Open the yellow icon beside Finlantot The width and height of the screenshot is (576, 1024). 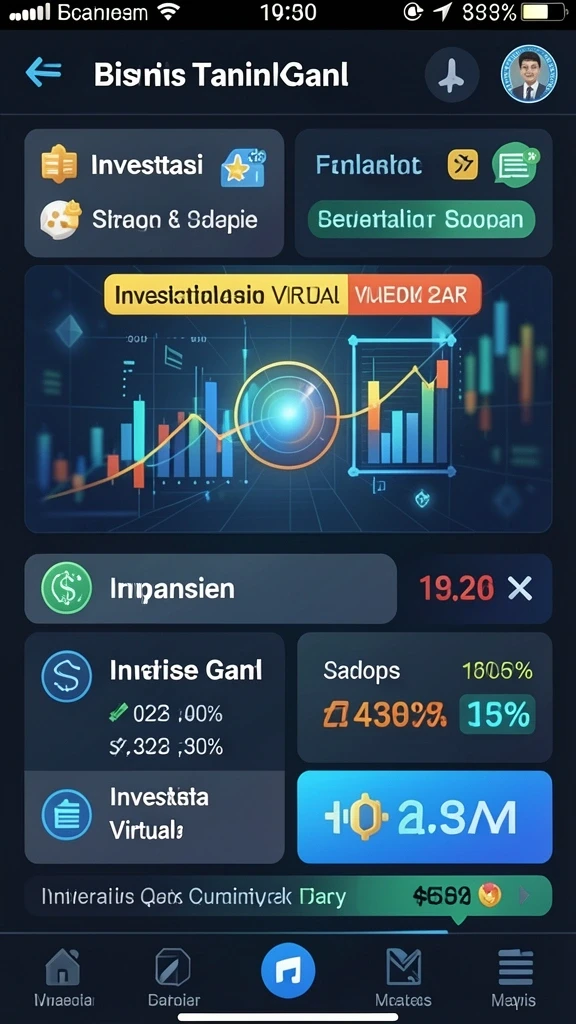click(462, 165)
